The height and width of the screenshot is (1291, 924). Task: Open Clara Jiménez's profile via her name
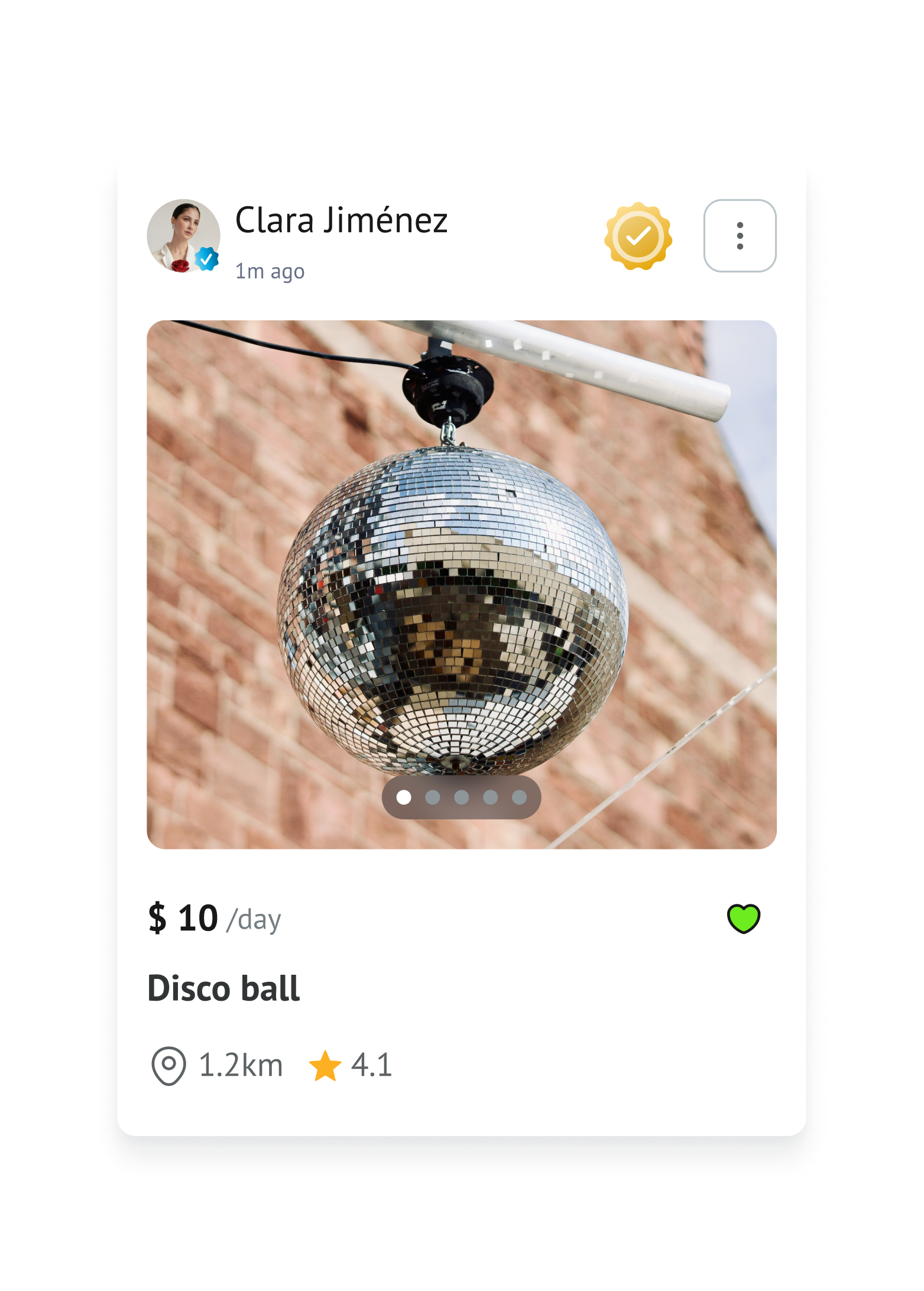tap(342, 220)
